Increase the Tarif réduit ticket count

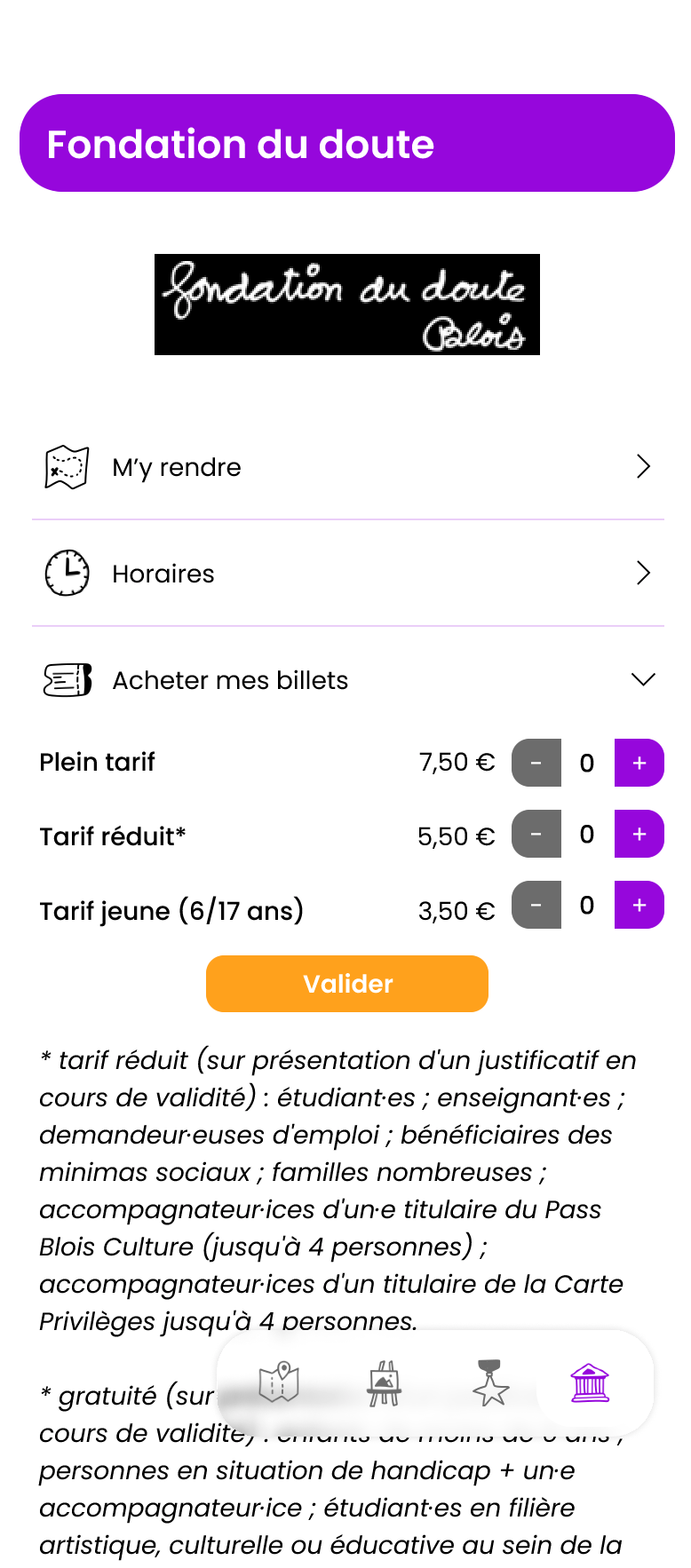tap(639, 834)
